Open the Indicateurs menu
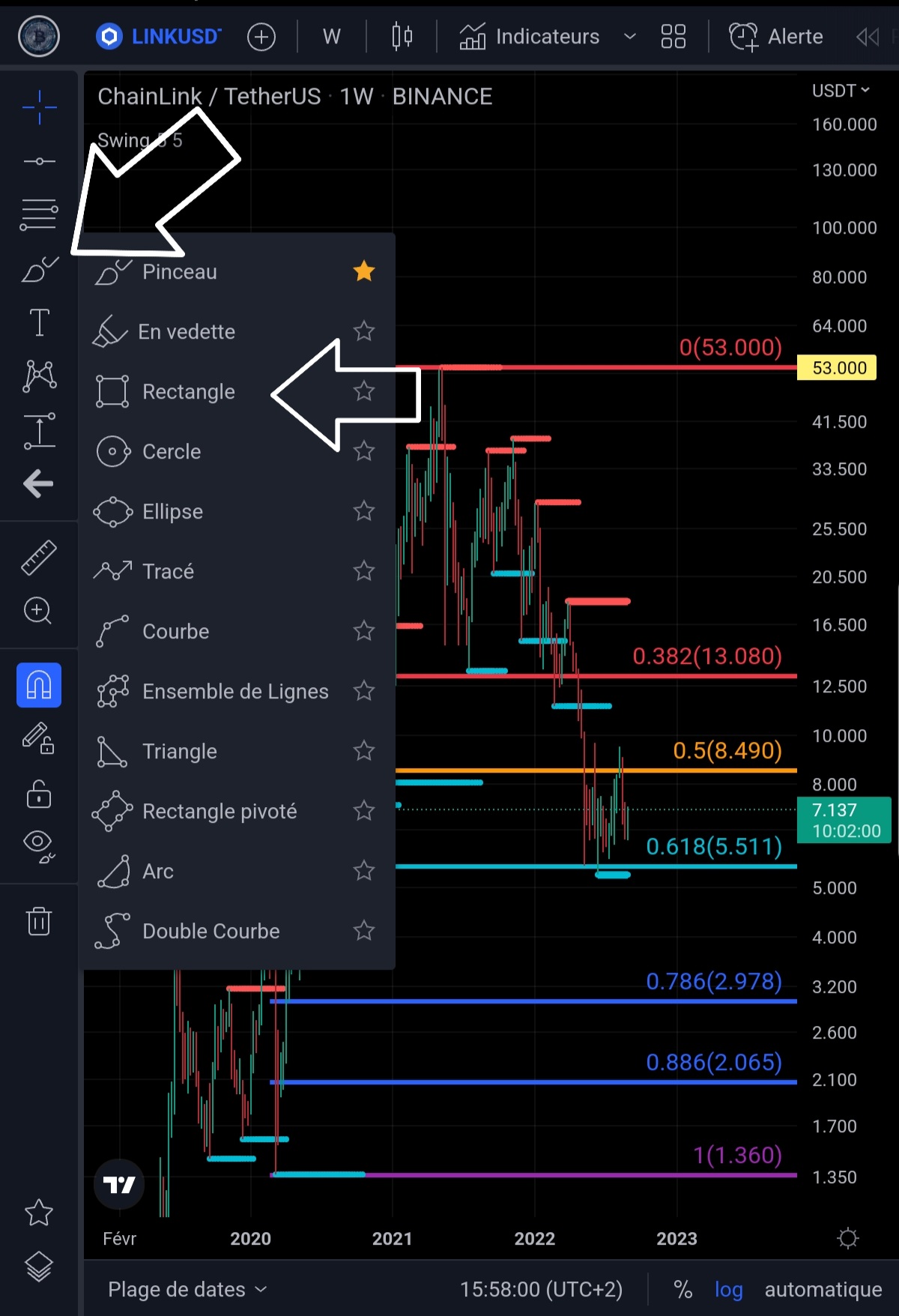 tap(530, 36)
